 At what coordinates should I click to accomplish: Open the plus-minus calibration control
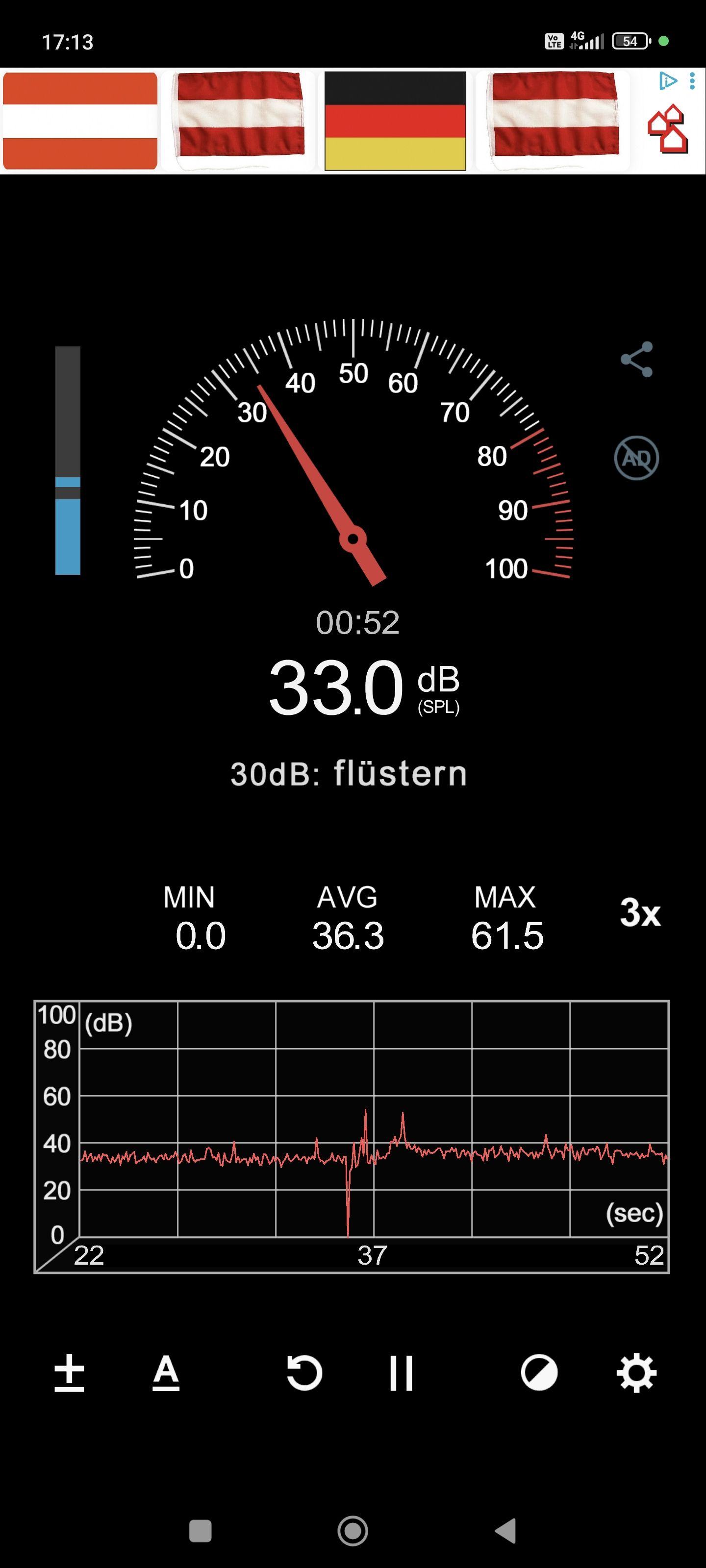[x=69, y=1373]
